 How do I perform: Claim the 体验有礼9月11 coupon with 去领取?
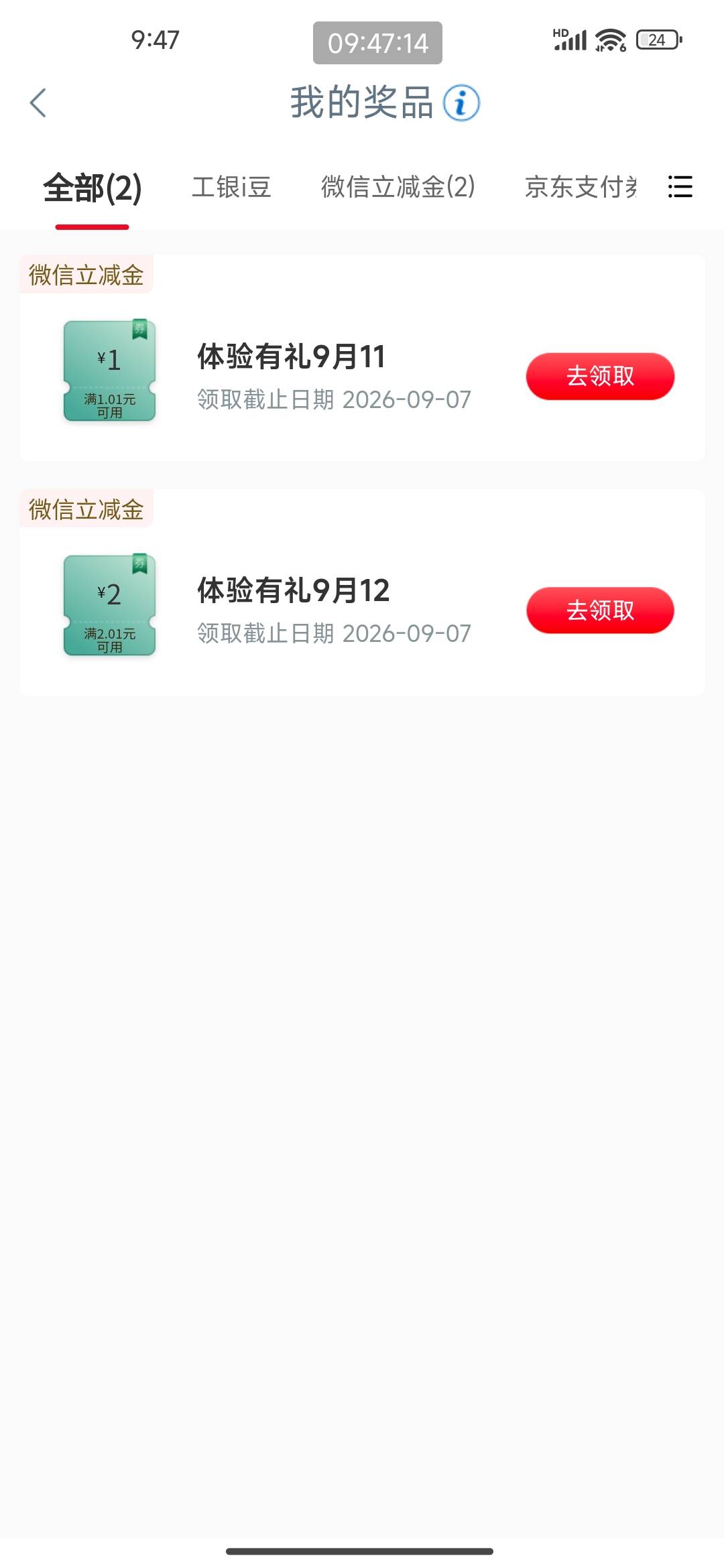tap(600, 376)
